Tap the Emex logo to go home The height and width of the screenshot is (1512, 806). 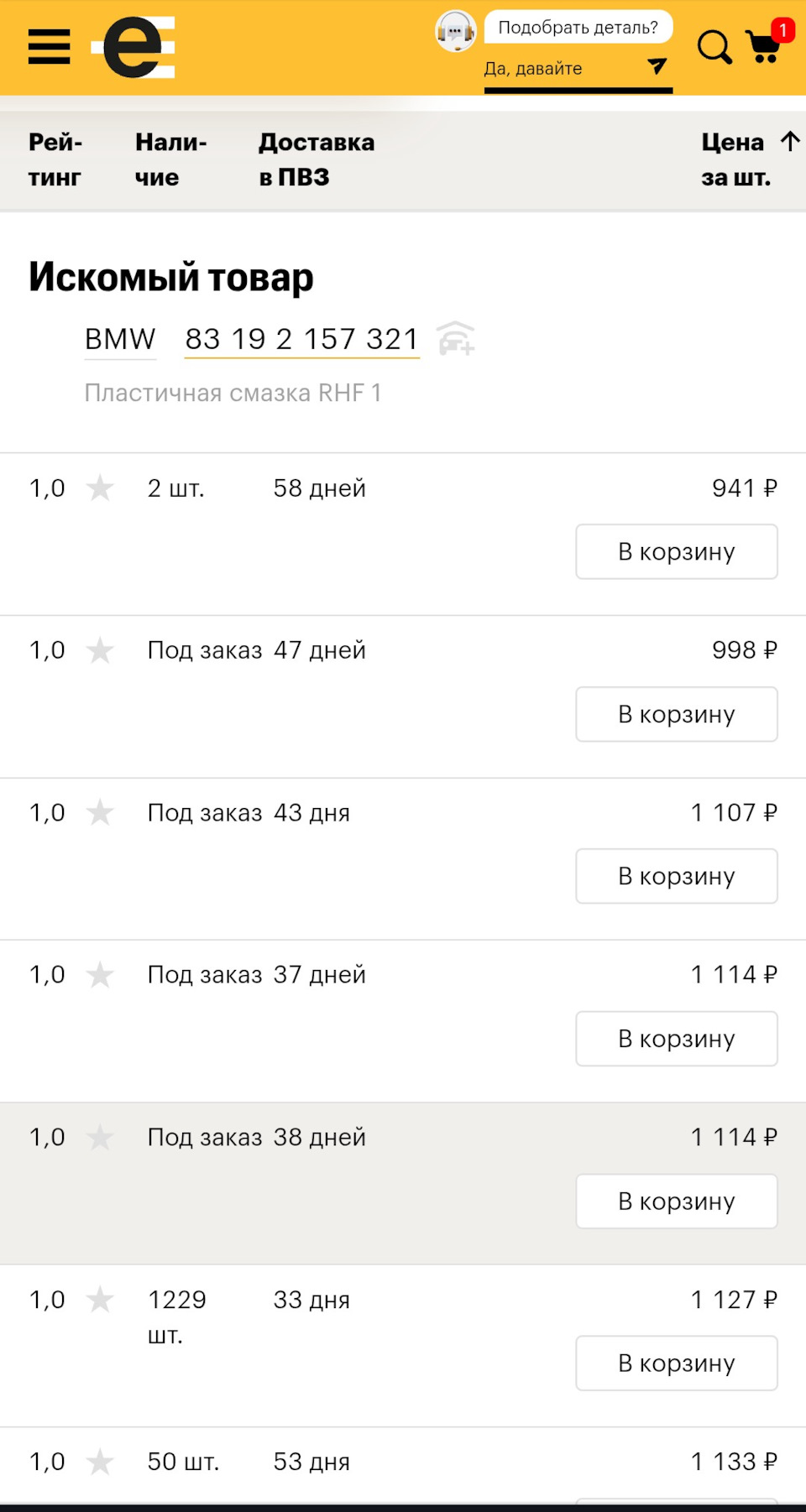(x=134, y=47)
